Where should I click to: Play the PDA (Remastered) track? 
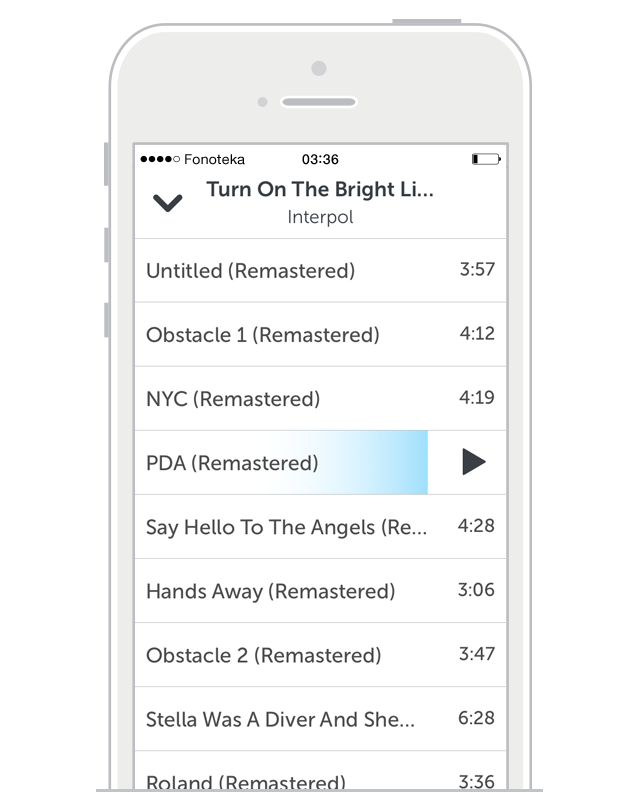pyautogui.click(x=473, y=462)
